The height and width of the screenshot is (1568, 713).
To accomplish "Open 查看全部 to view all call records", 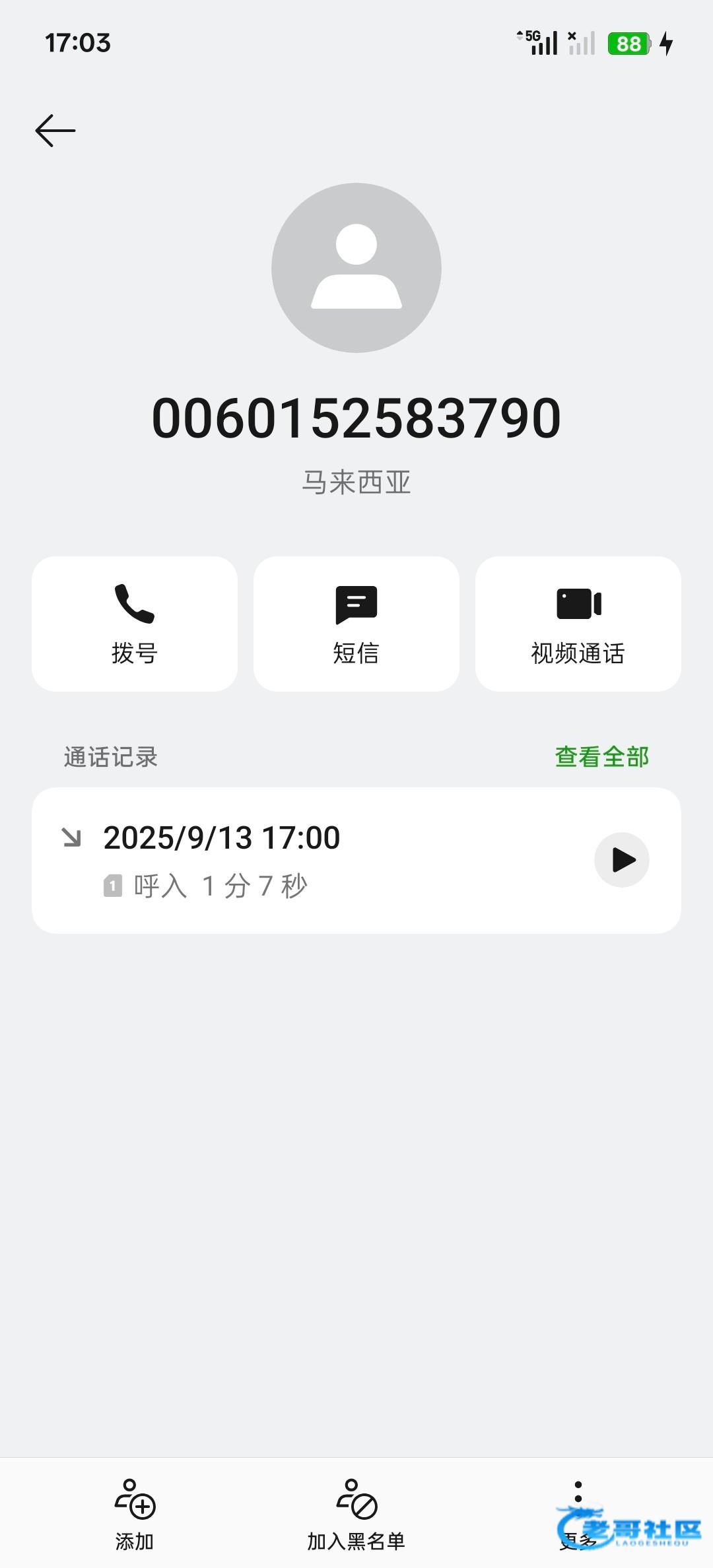I will click(601, 757).
